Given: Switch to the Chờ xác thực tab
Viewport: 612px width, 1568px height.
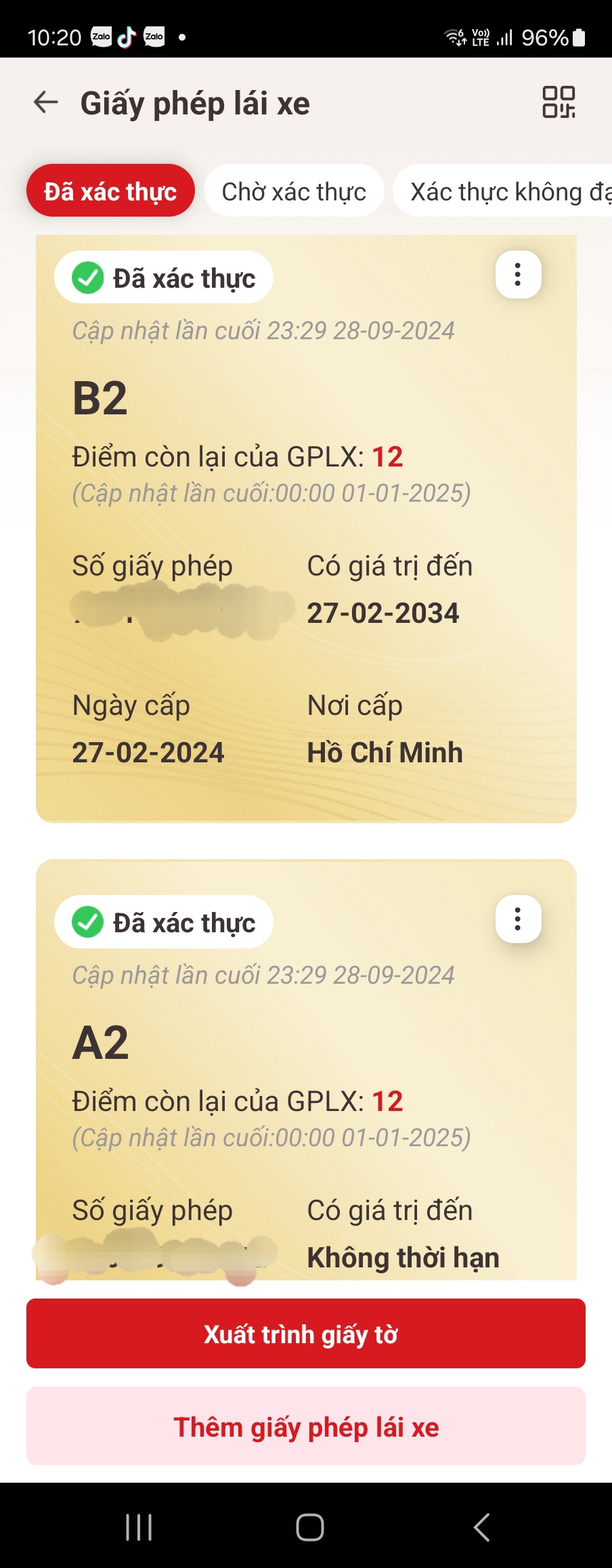Looking at the screenshot, I should pyautogui.click(x=294, y=190).
